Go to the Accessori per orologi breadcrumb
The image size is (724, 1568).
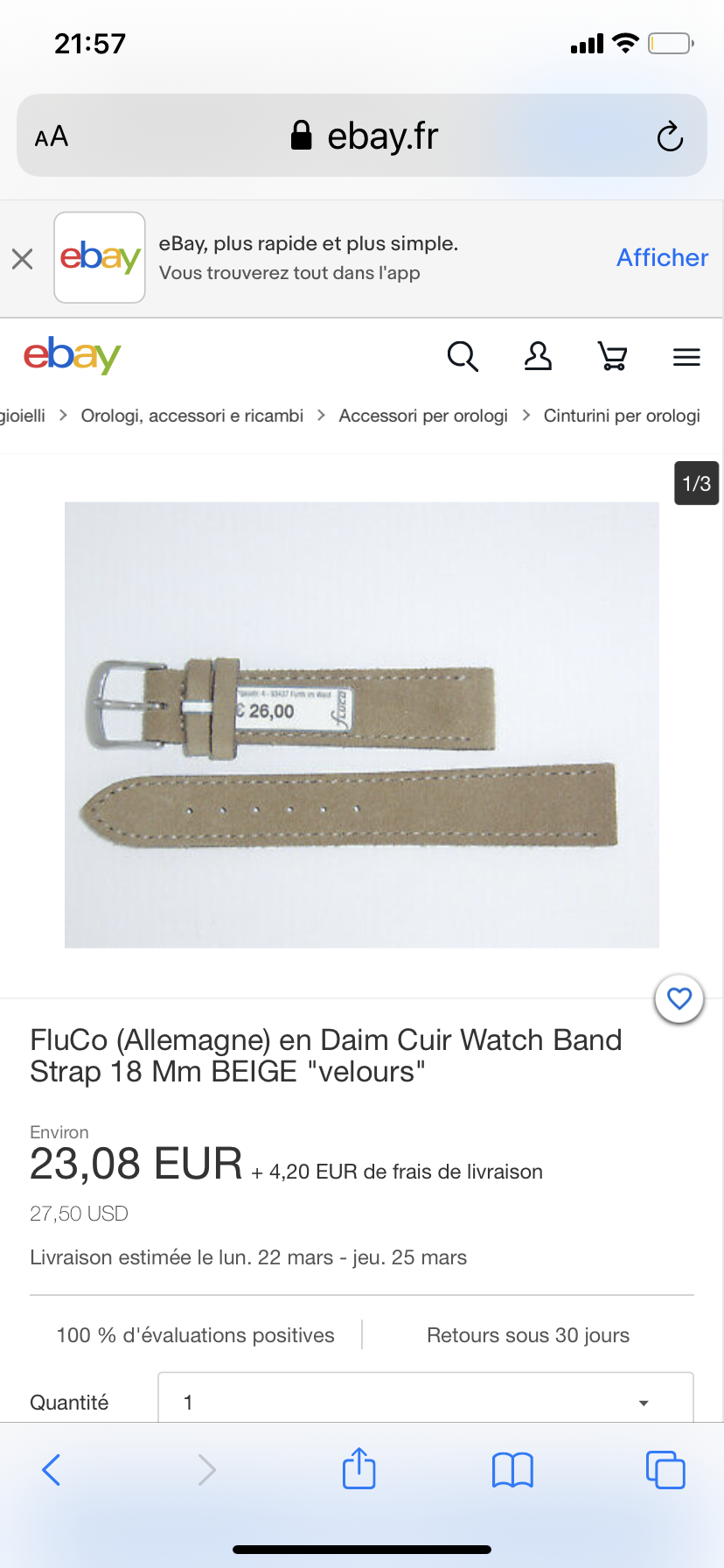coord(423,416)
